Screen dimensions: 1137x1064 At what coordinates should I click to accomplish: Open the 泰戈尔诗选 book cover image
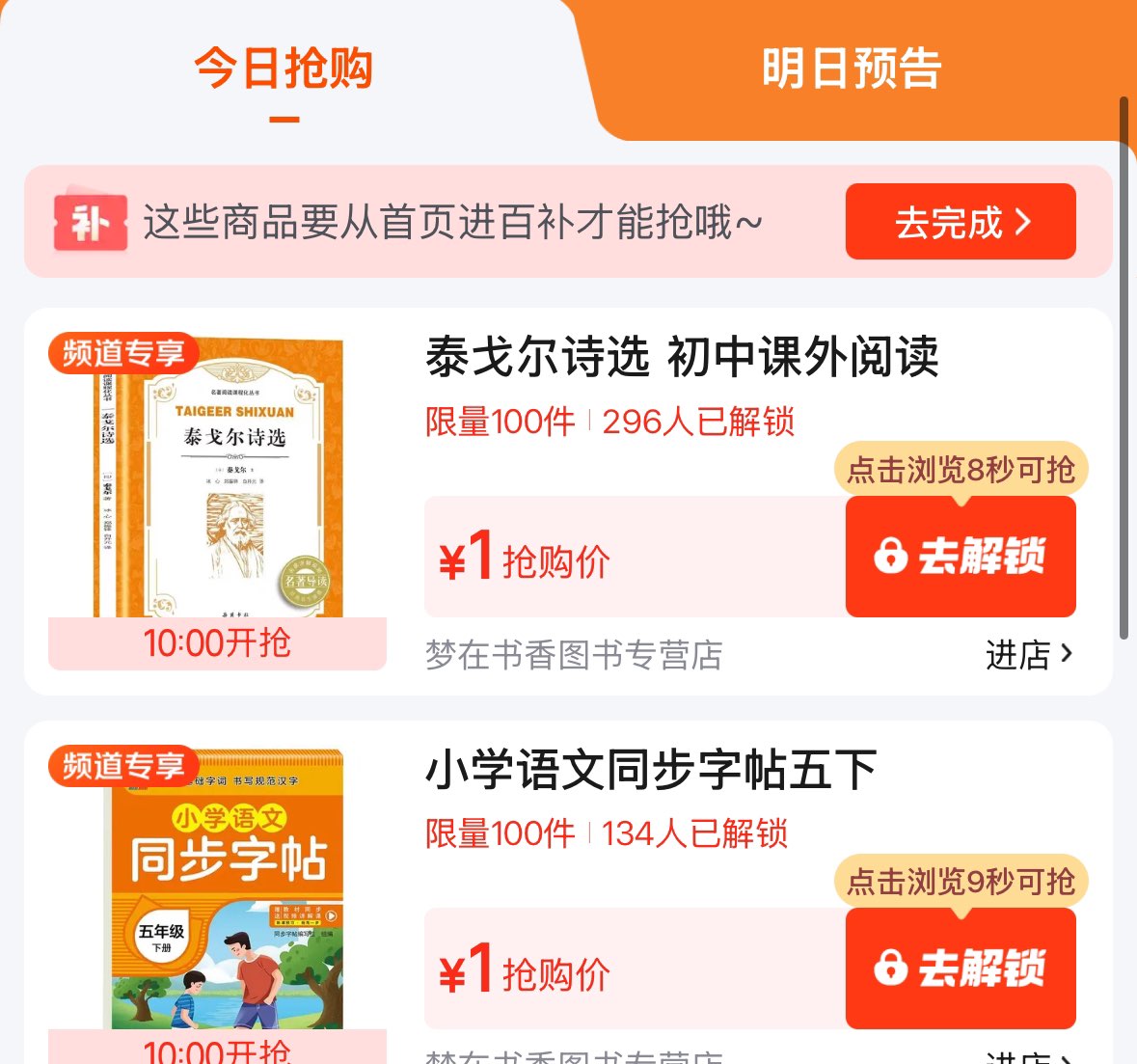[218, 477]
